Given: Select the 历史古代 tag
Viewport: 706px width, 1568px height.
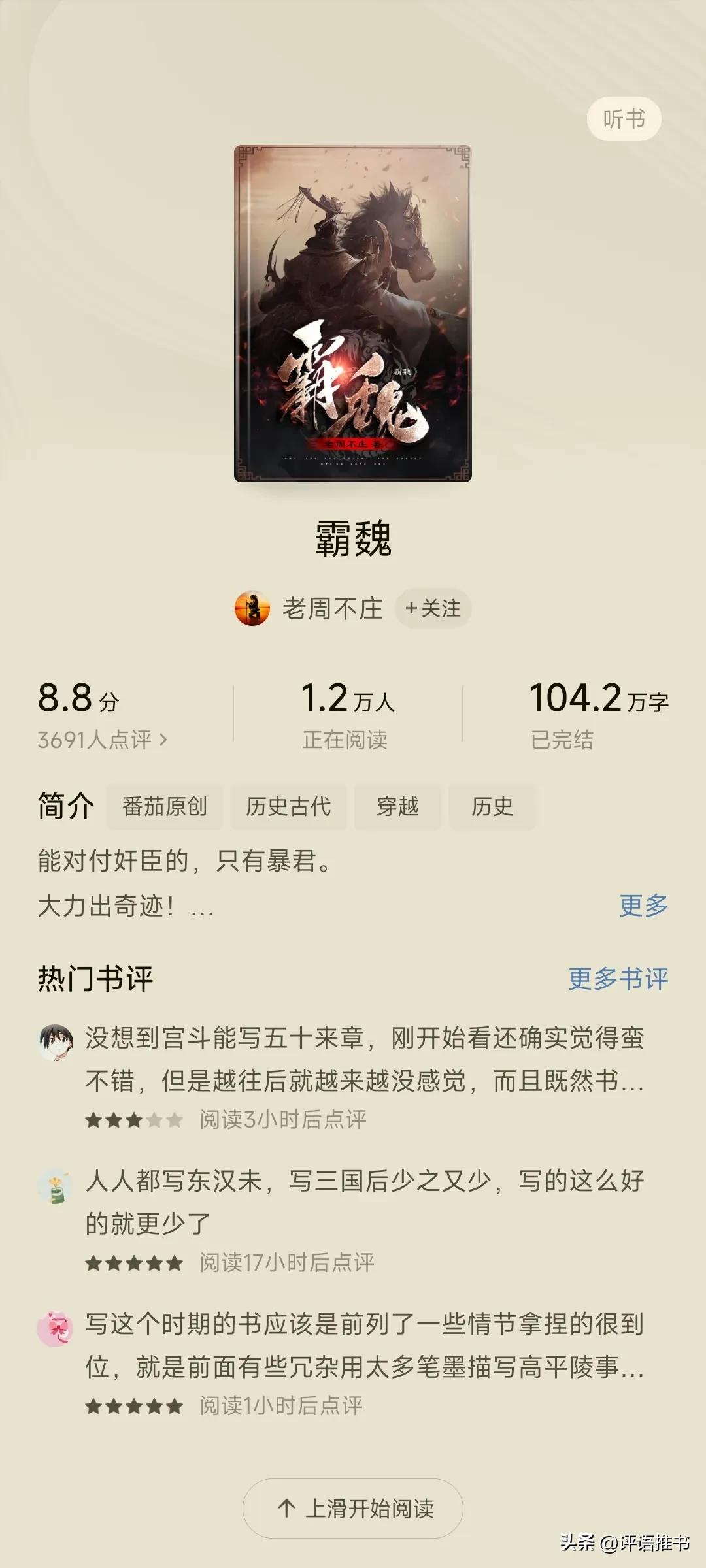Looking at the screenshot, I should tap(288, 807).
